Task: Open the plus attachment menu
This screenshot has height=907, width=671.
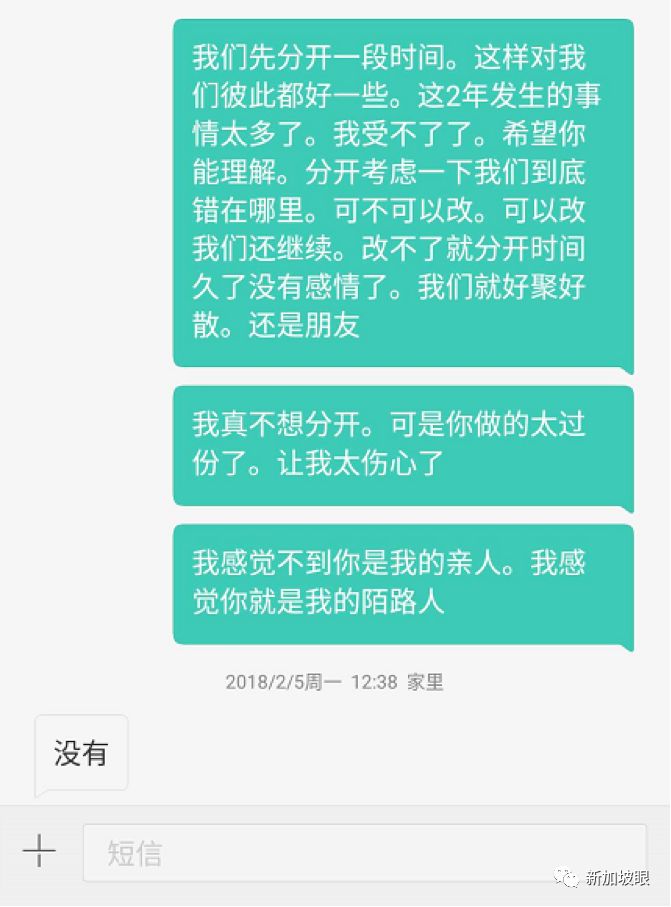Action: tap(39, 853)
